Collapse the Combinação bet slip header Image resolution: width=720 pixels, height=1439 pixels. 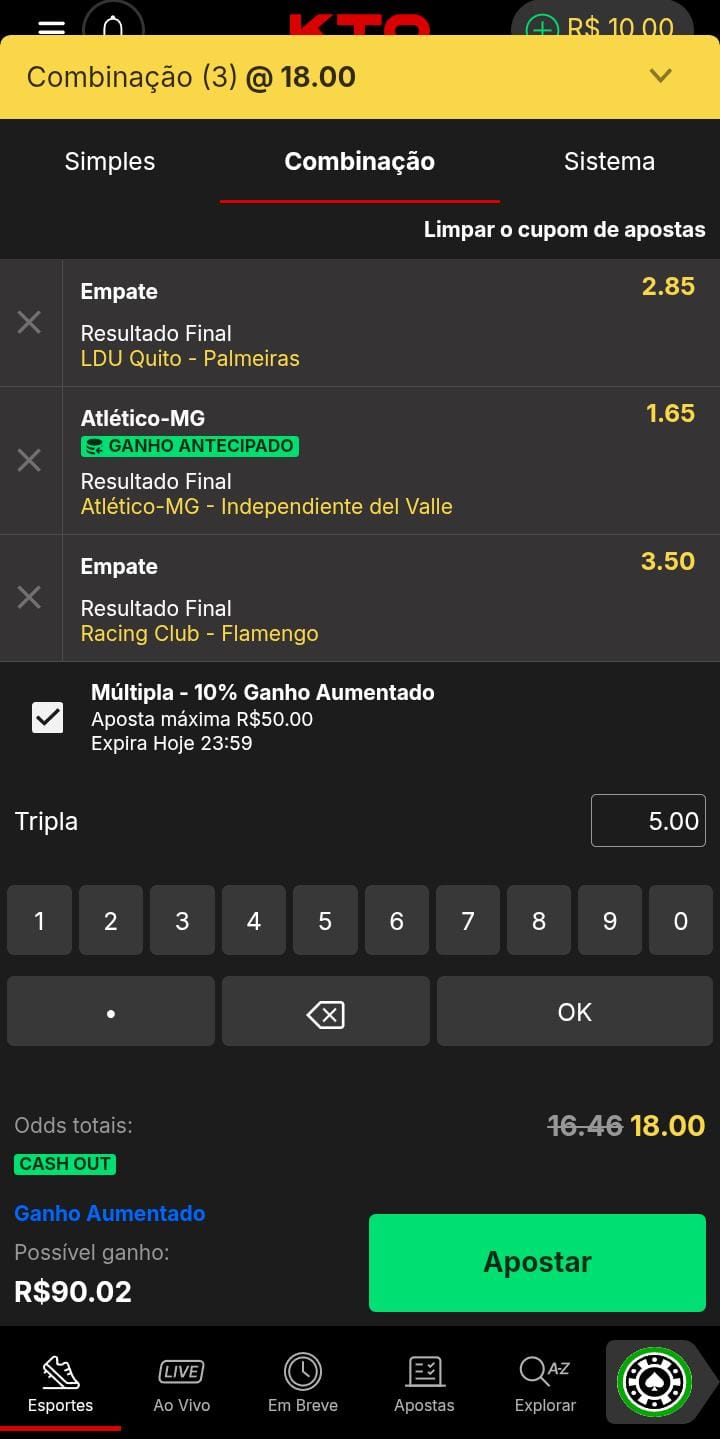pos(659,75)
